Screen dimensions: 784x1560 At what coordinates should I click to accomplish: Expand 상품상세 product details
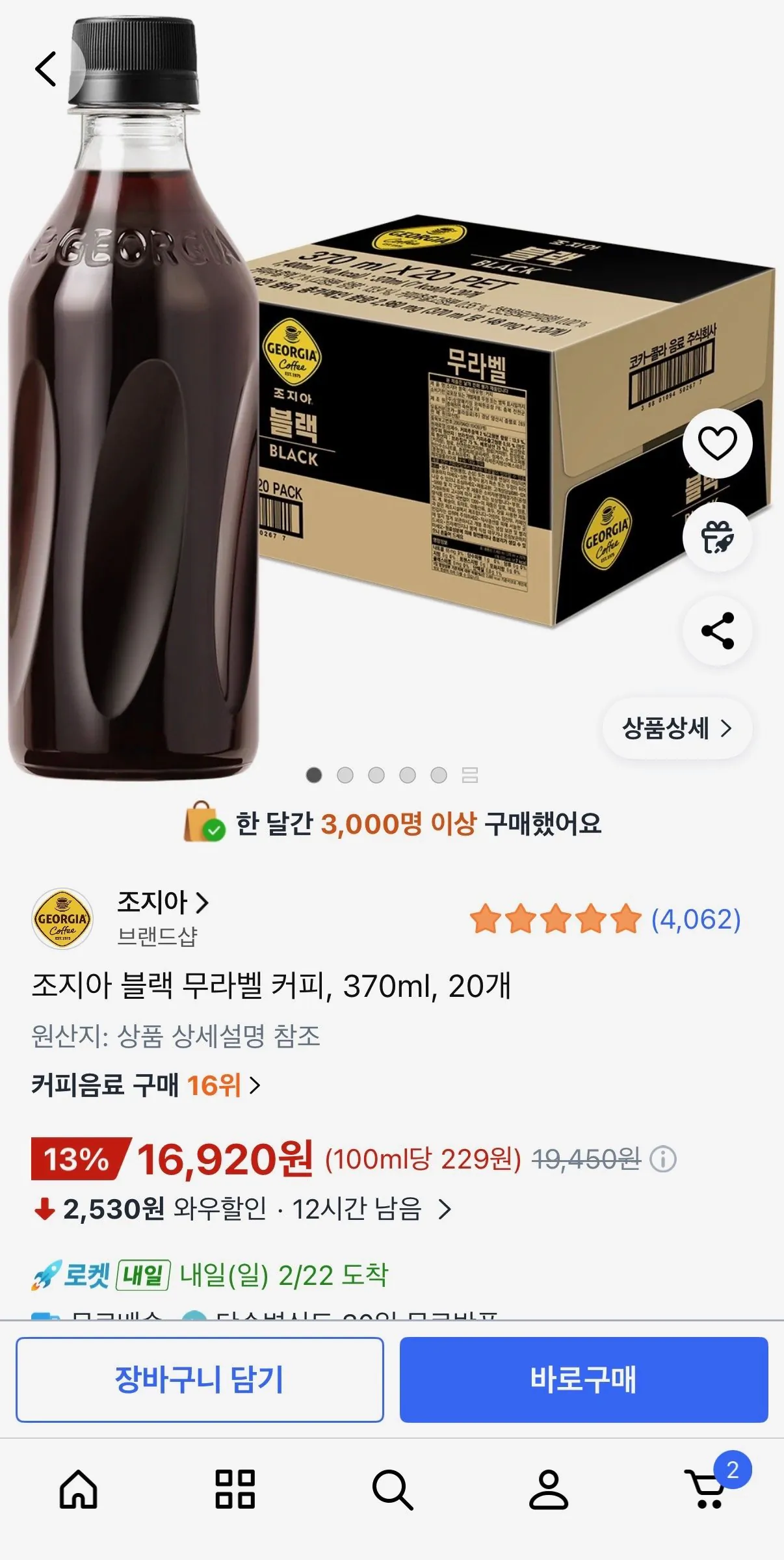[676, 729]
